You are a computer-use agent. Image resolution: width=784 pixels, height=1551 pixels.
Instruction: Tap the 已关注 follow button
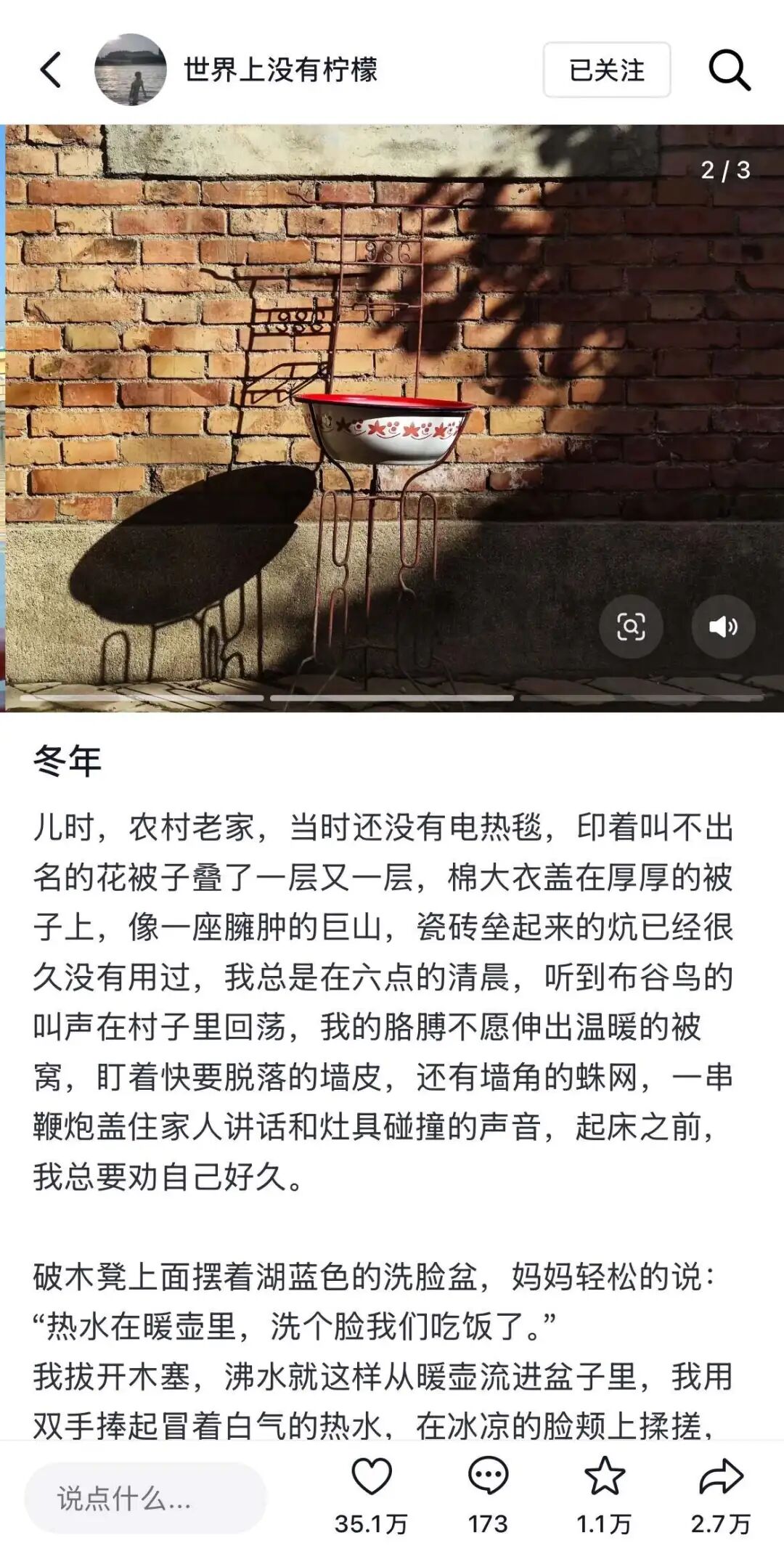606,70
